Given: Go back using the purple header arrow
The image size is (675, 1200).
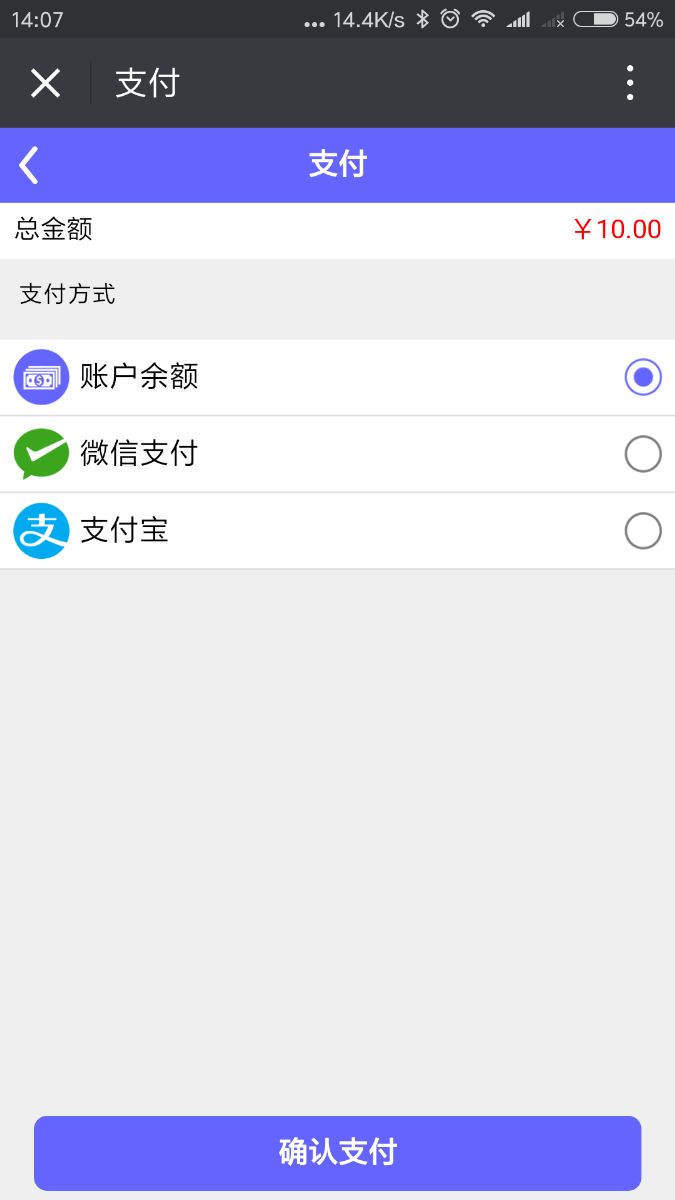Looking at the screenshot, I should pos(29,165).
